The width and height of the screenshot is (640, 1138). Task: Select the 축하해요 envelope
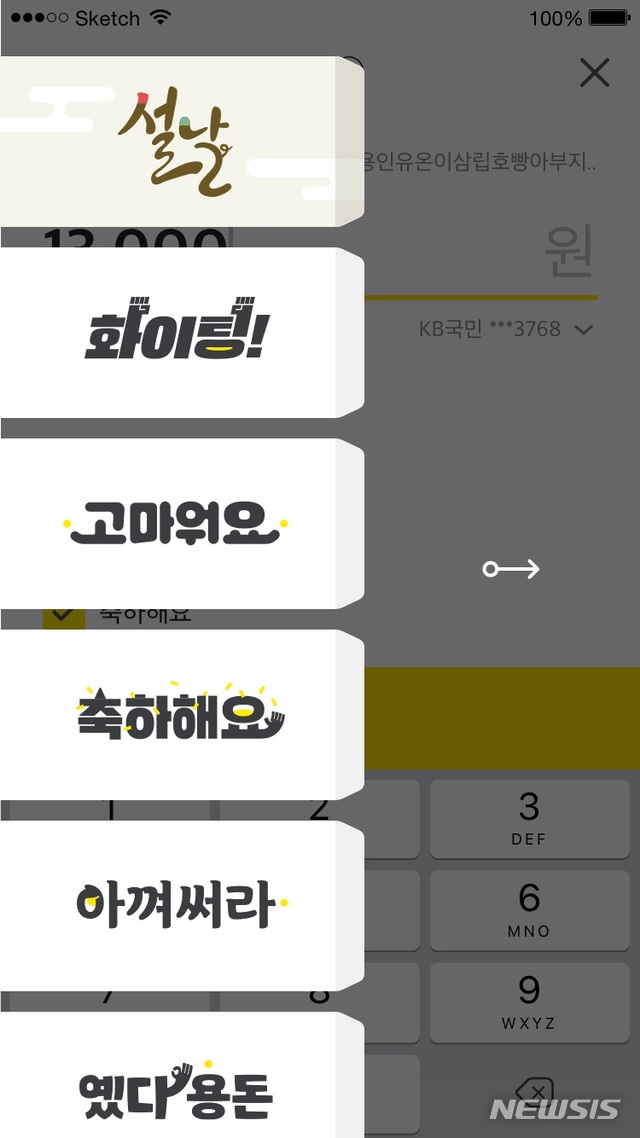pos(180,715)
